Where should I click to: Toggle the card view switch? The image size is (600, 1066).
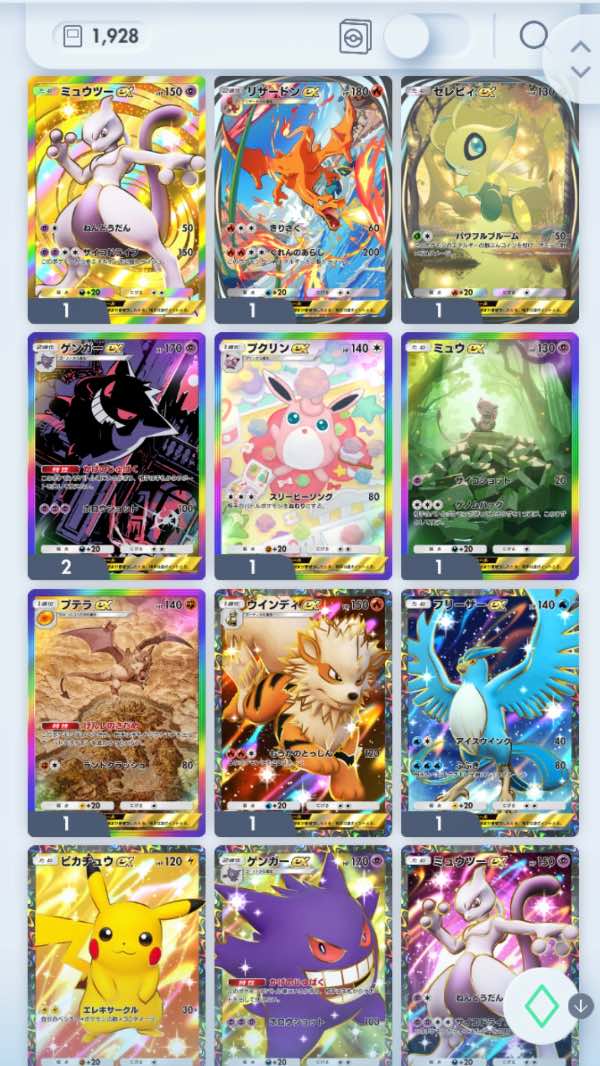point(426,37)
